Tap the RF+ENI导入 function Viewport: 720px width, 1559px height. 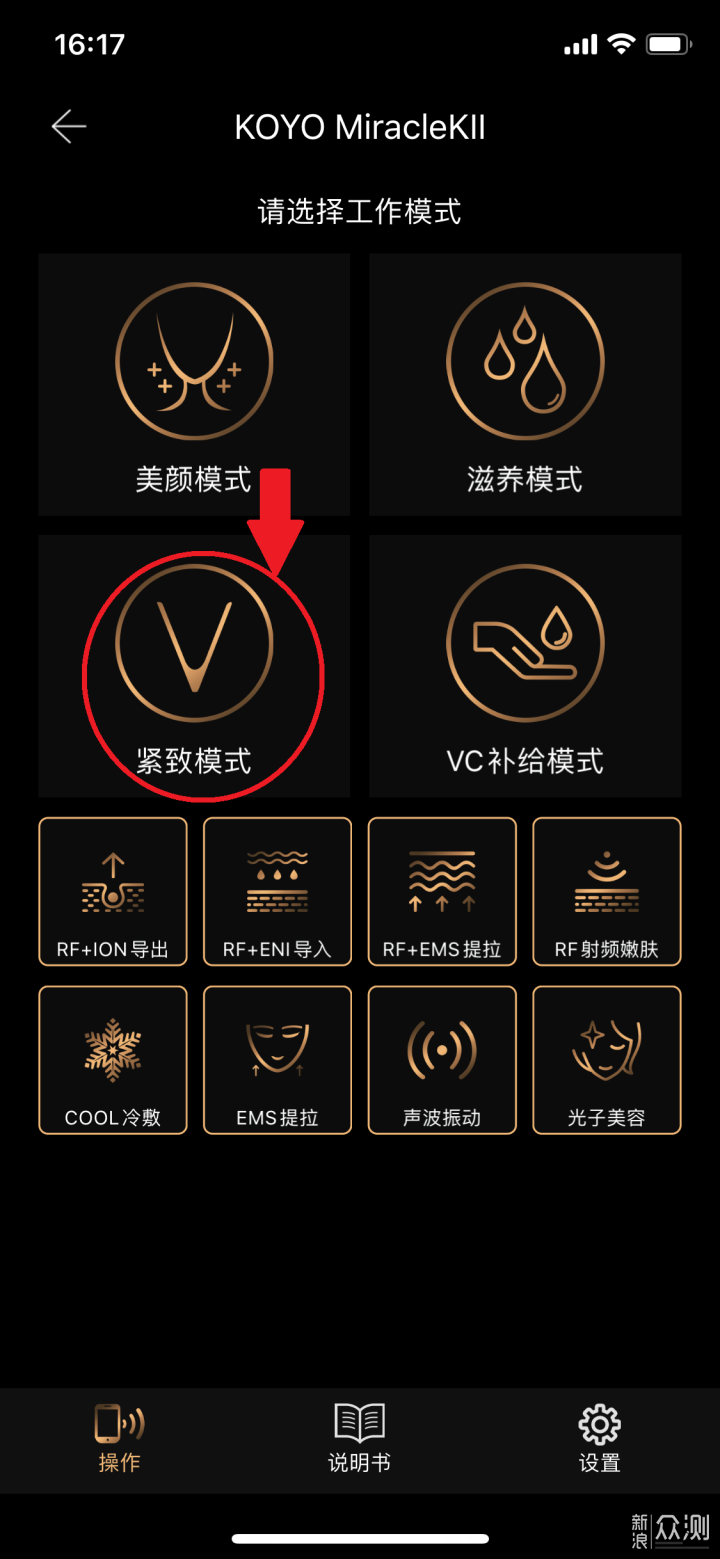277,891
